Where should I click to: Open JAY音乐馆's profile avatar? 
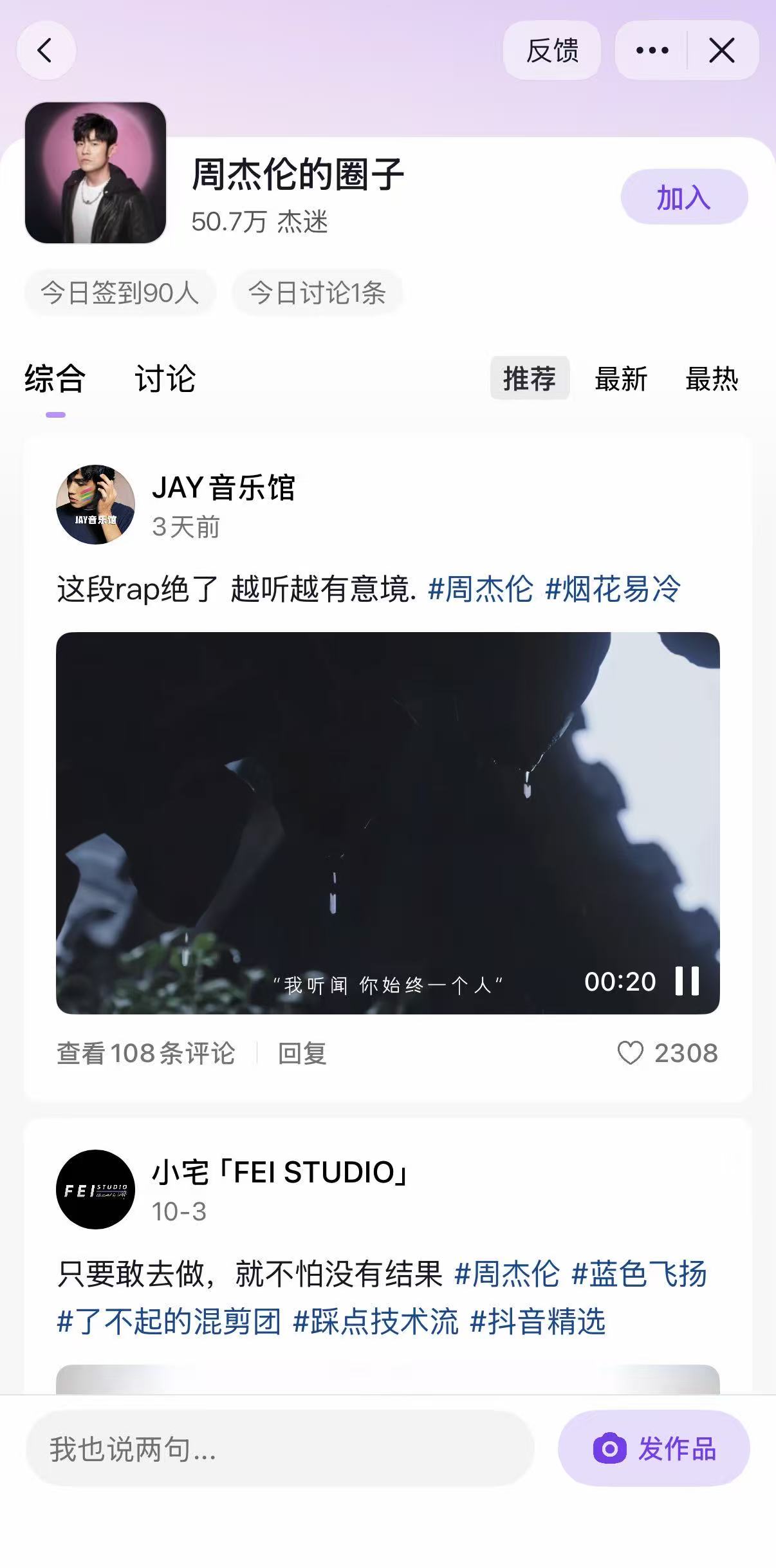tap(95, 506)
